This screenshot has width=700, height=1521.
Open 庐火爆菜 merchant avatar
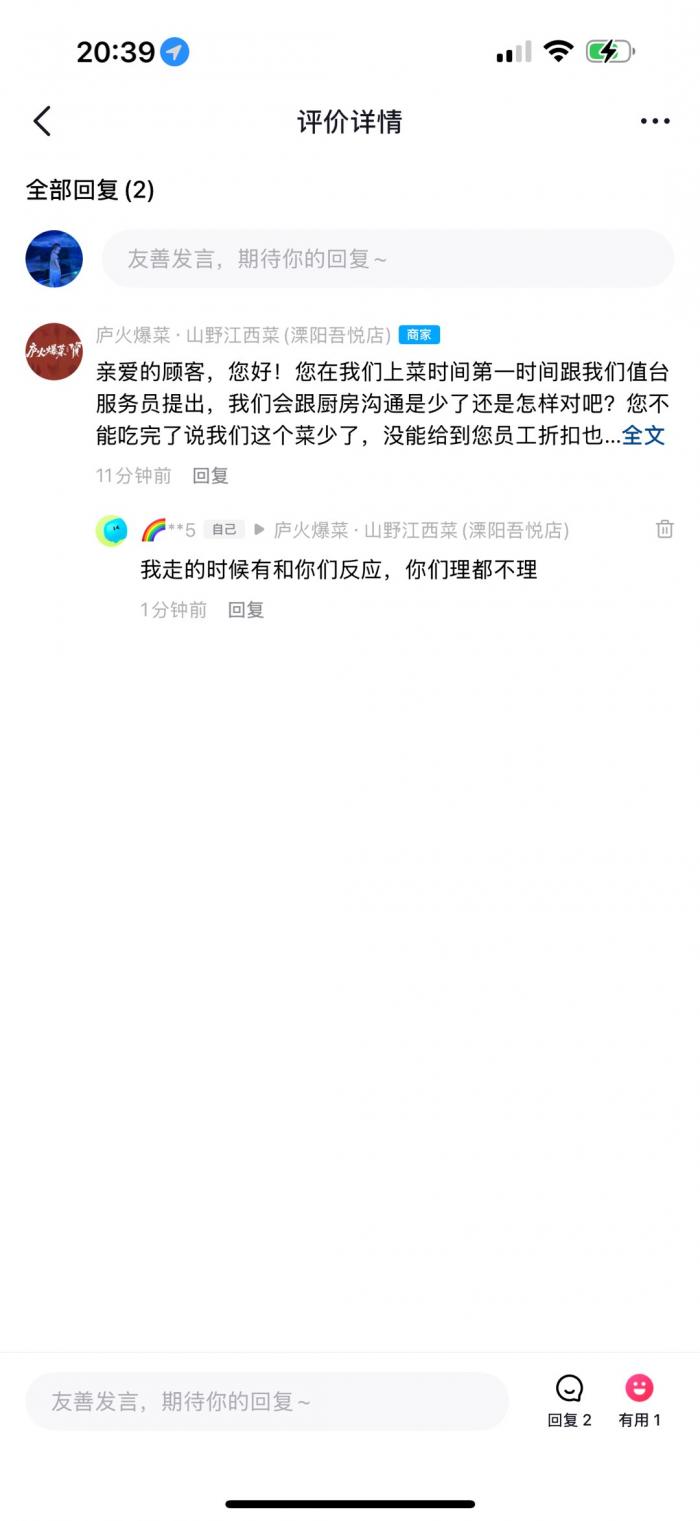[54, 351]
